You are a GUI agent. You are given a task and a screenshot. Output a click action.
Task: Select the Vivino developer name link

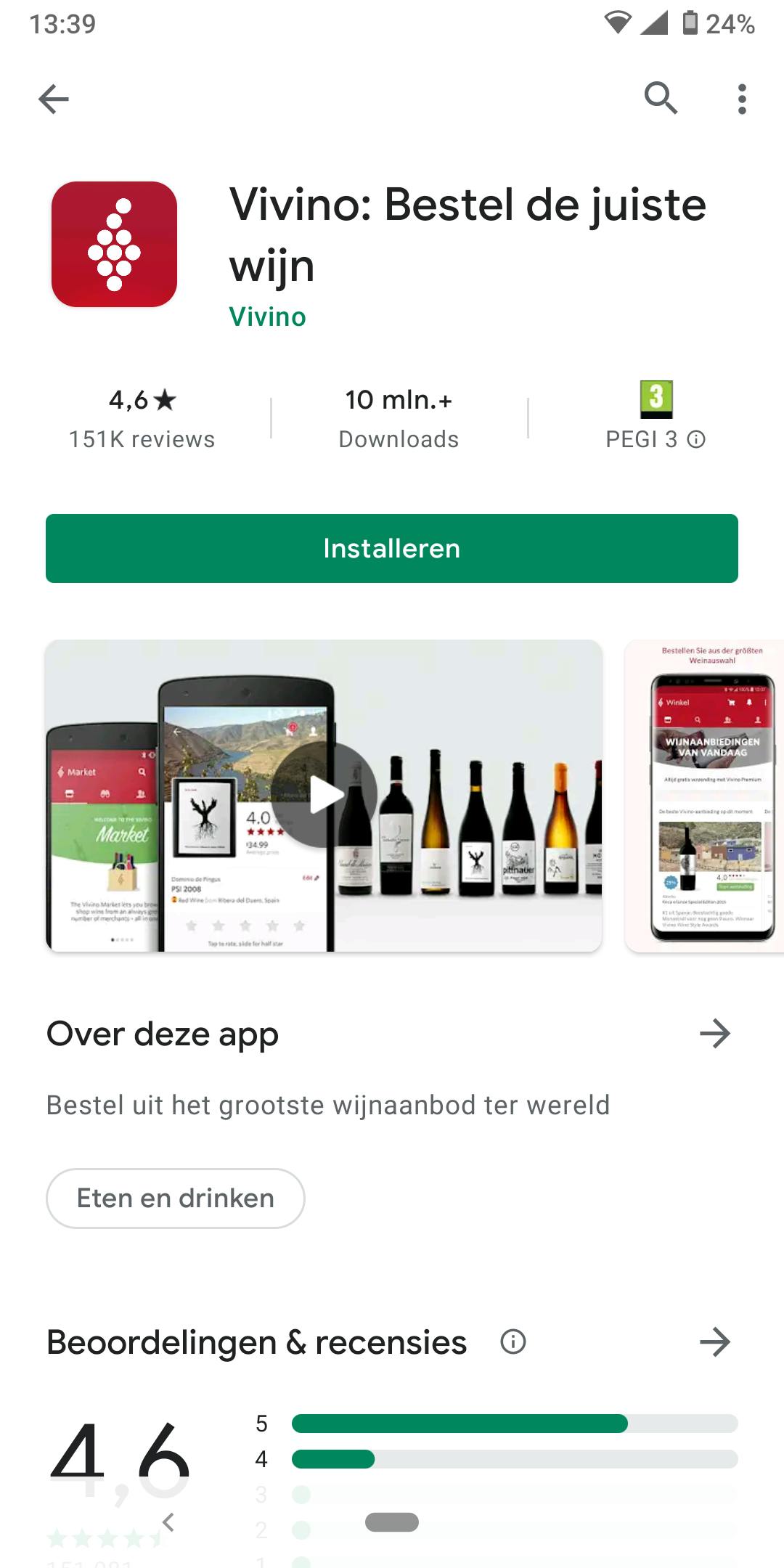click(267, 317)
